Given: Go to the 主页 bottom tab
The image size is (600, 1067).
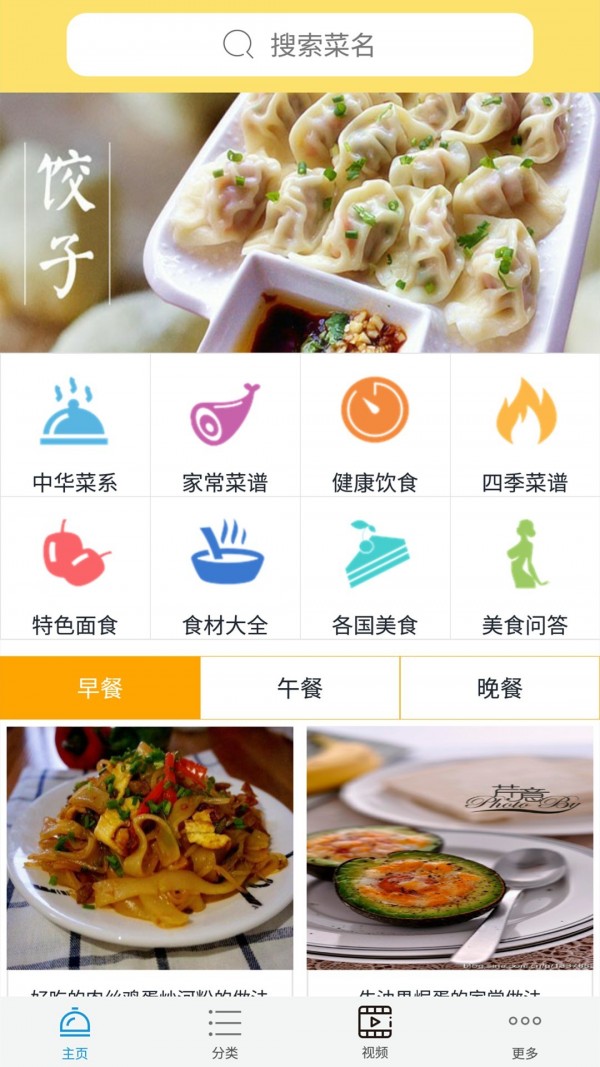Looking at the screenshot, I should [x=75, y=1032].
